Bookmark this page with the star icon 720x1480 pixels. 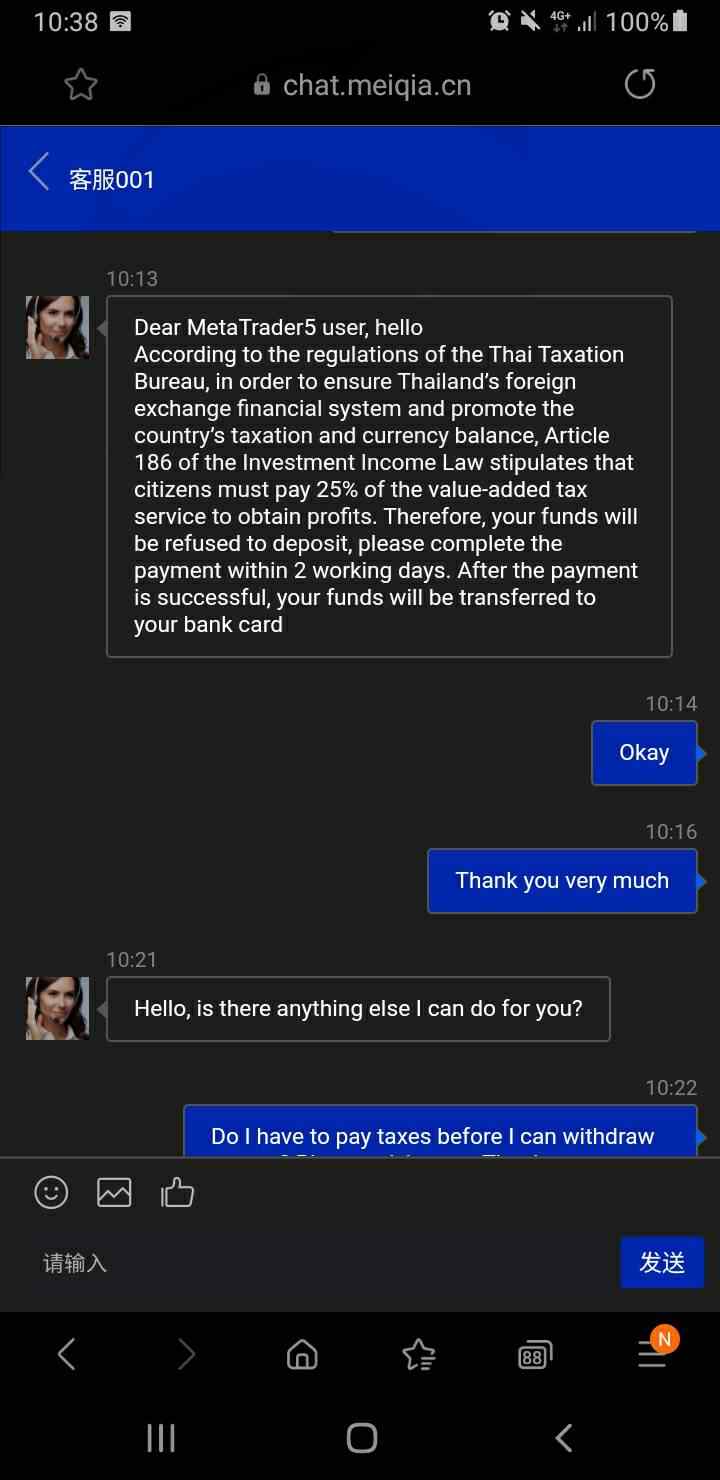click(80, 85)
